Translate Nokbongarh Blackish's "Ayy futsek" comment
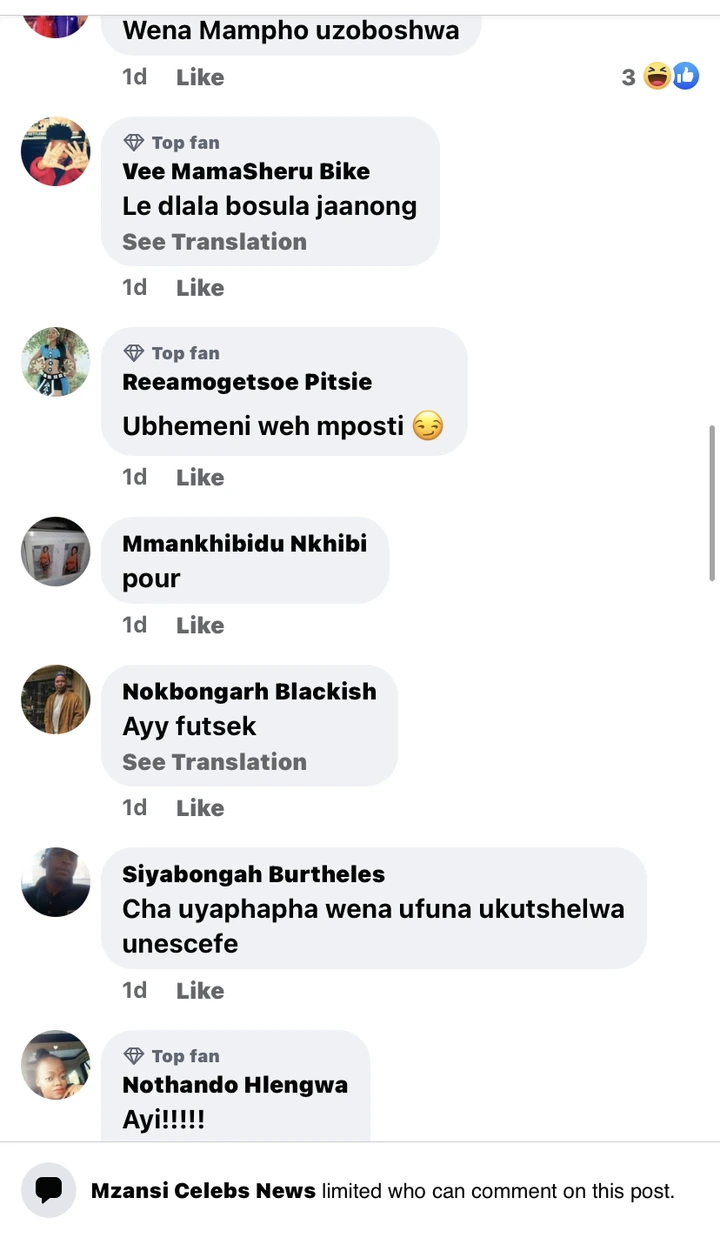Image resolution: width=720 pixels, height=1238 pixels. point(214,762)
